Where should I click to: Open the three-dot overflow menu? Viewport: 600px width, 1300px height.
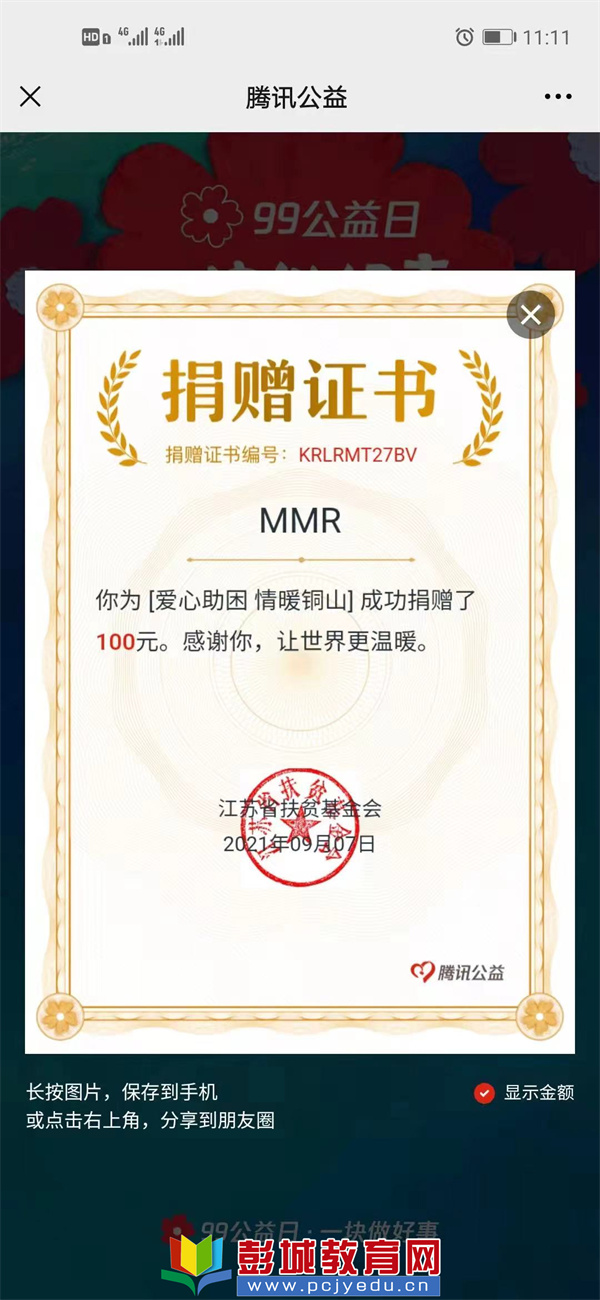pyautogui.click(x=558, y=97)
